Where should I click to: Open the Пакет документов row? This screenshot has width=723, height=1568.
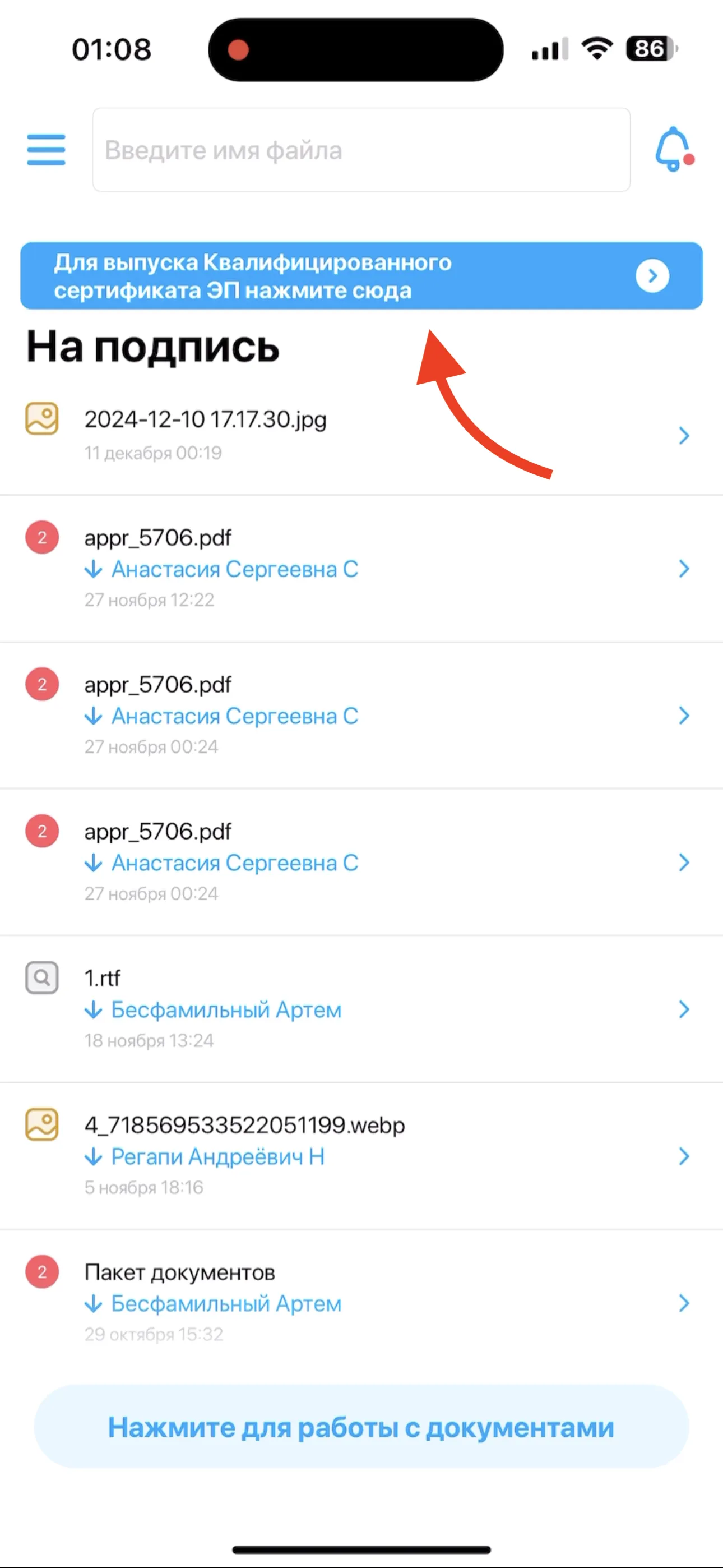(361, 1303)
